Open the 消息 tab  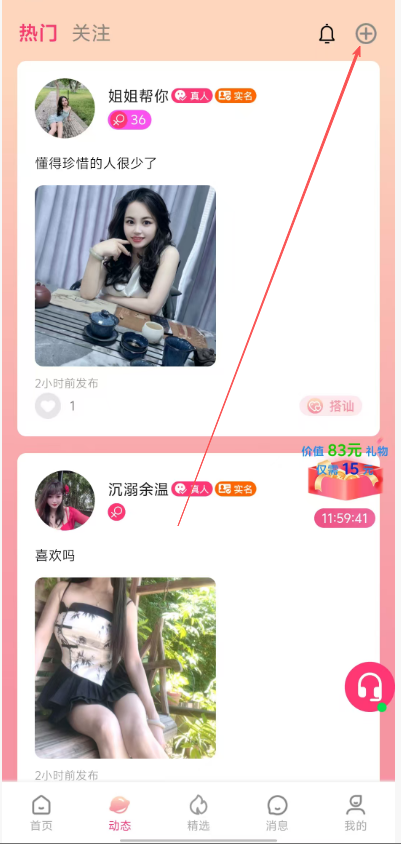pyautogui.click(x=277, y=813)
